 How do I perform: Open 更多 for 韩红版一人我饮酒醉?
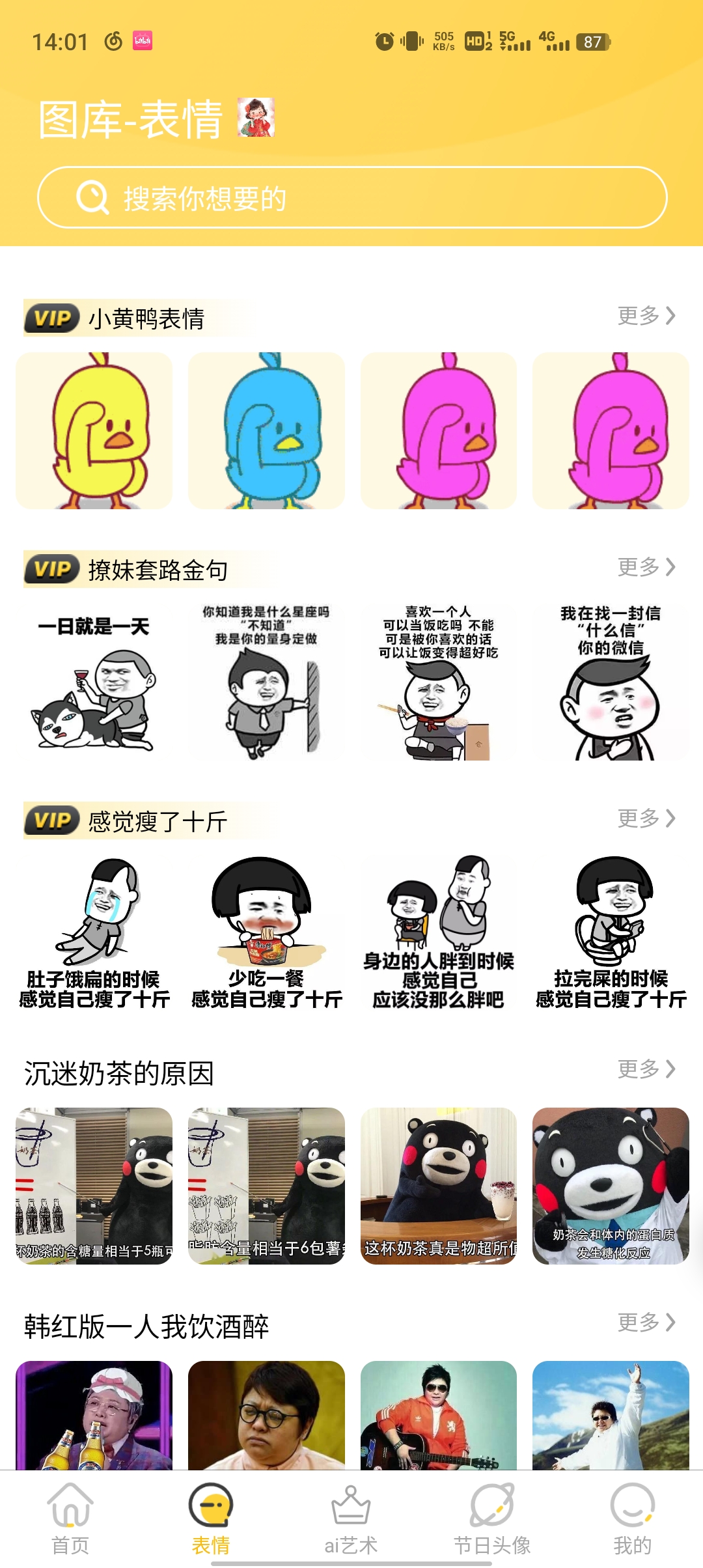pos(646,1323)
